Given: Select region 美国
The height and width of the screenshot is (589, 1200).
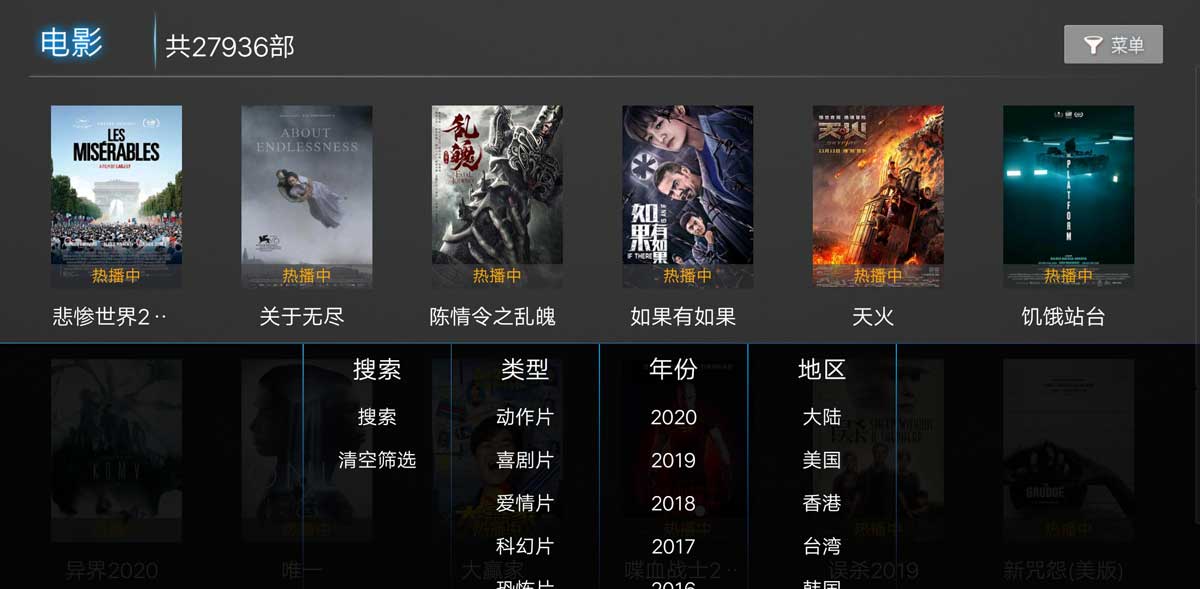Looking at the screenshot, I should [x=821, y=460].
